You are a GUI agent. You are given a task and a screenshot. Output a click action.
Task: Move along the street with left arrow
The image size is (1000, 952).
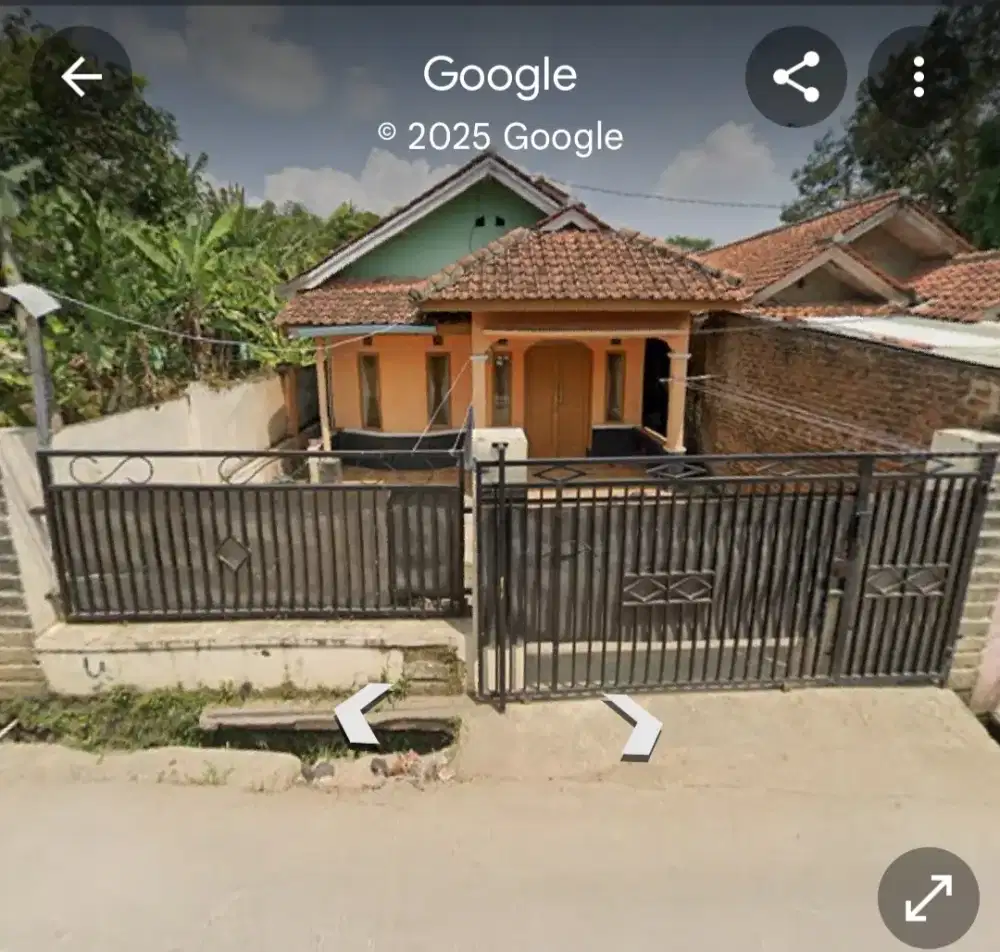point(360,714)
